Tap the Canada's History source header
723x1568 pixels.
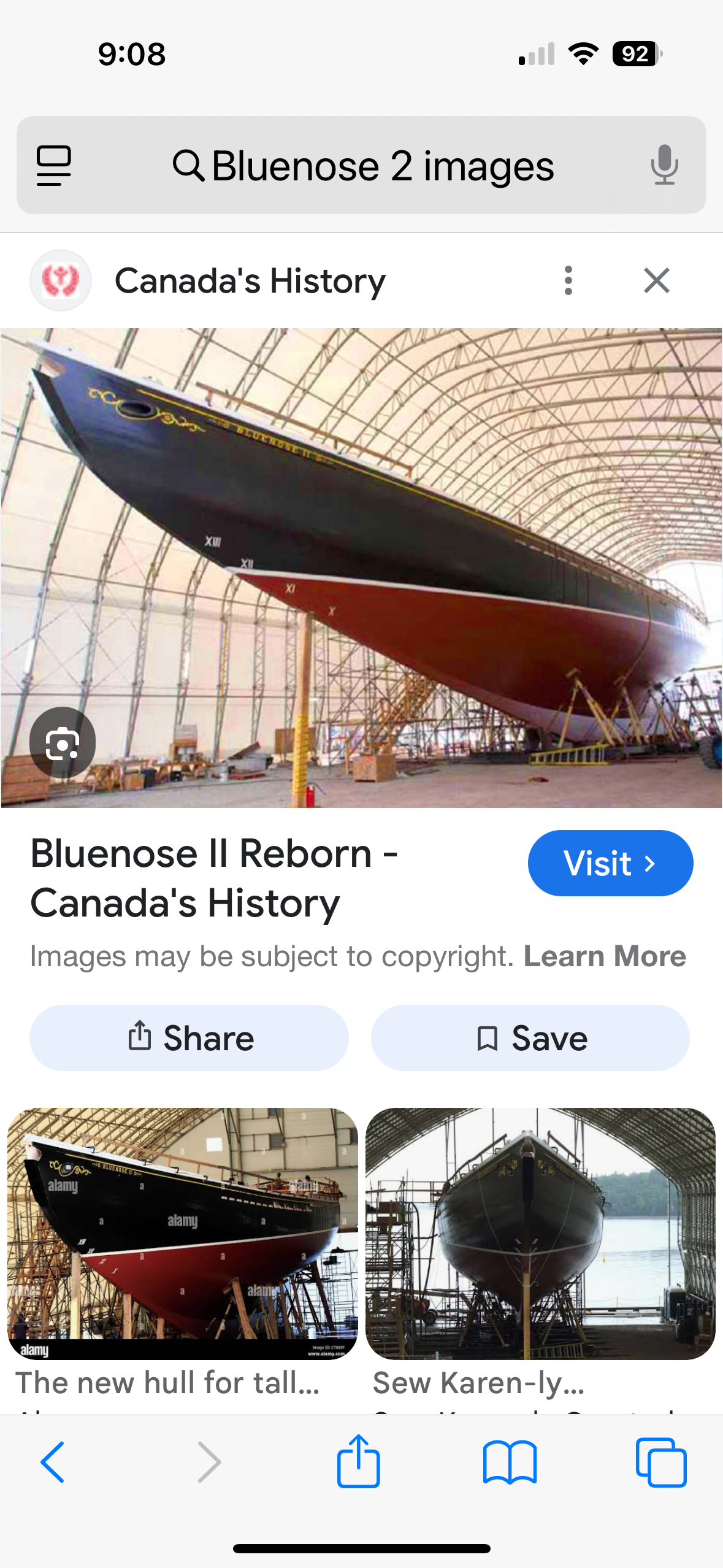[x=250, y=281]
